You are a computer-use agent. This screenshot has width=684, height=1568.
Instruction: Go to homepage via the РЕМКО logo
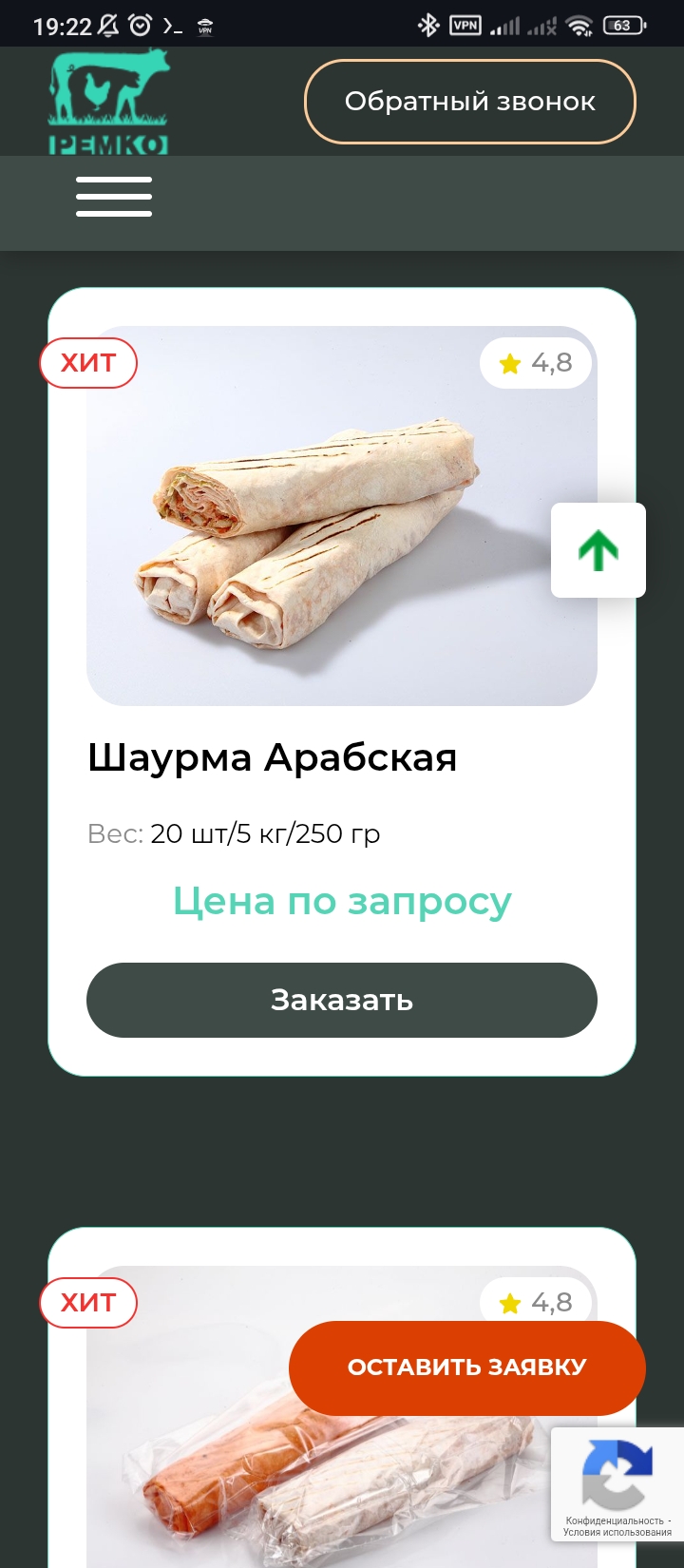click(x=108, y=103)
